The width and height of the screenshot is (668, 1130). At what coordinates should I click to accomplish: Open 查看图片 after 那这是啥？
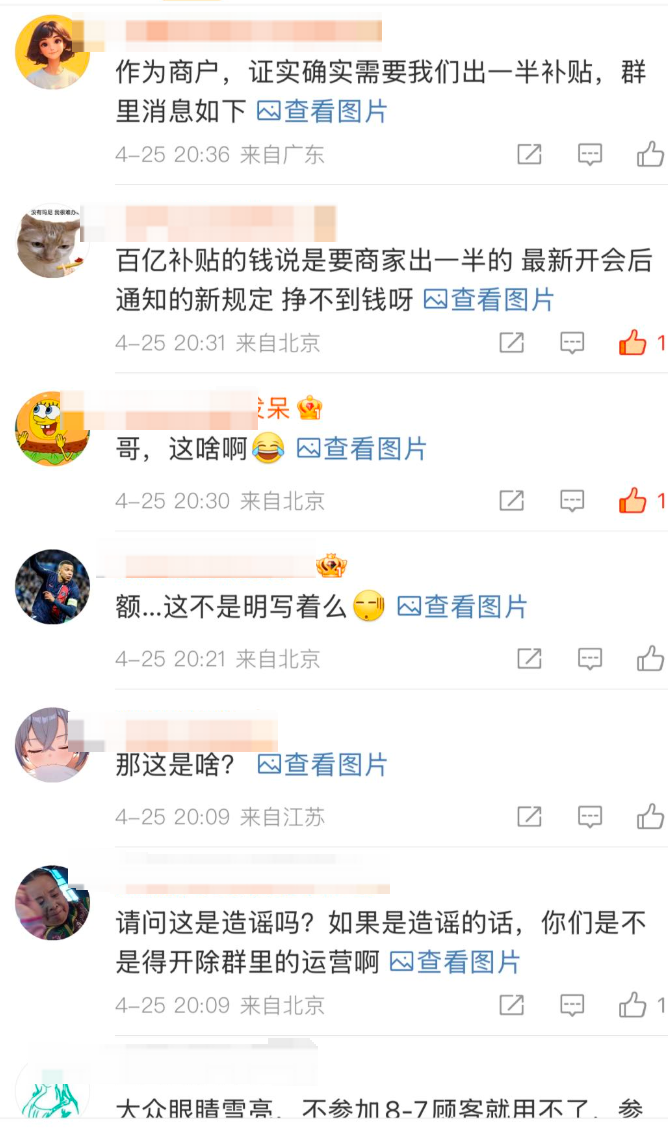(x=322, y=765)
